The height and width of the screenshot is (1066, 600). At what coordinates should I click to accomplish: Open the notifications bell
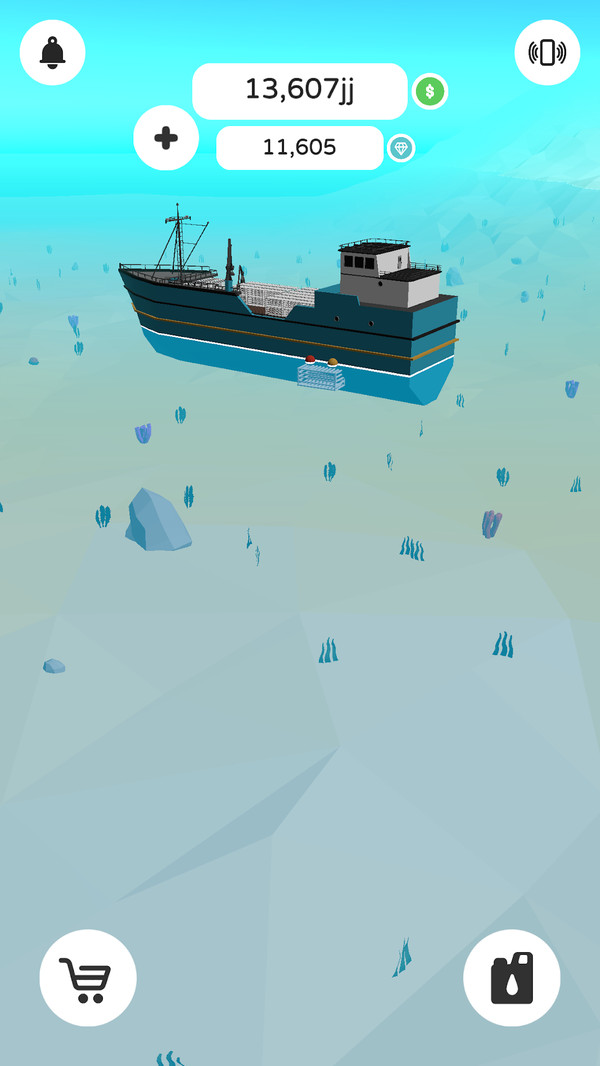pos(52,52)
